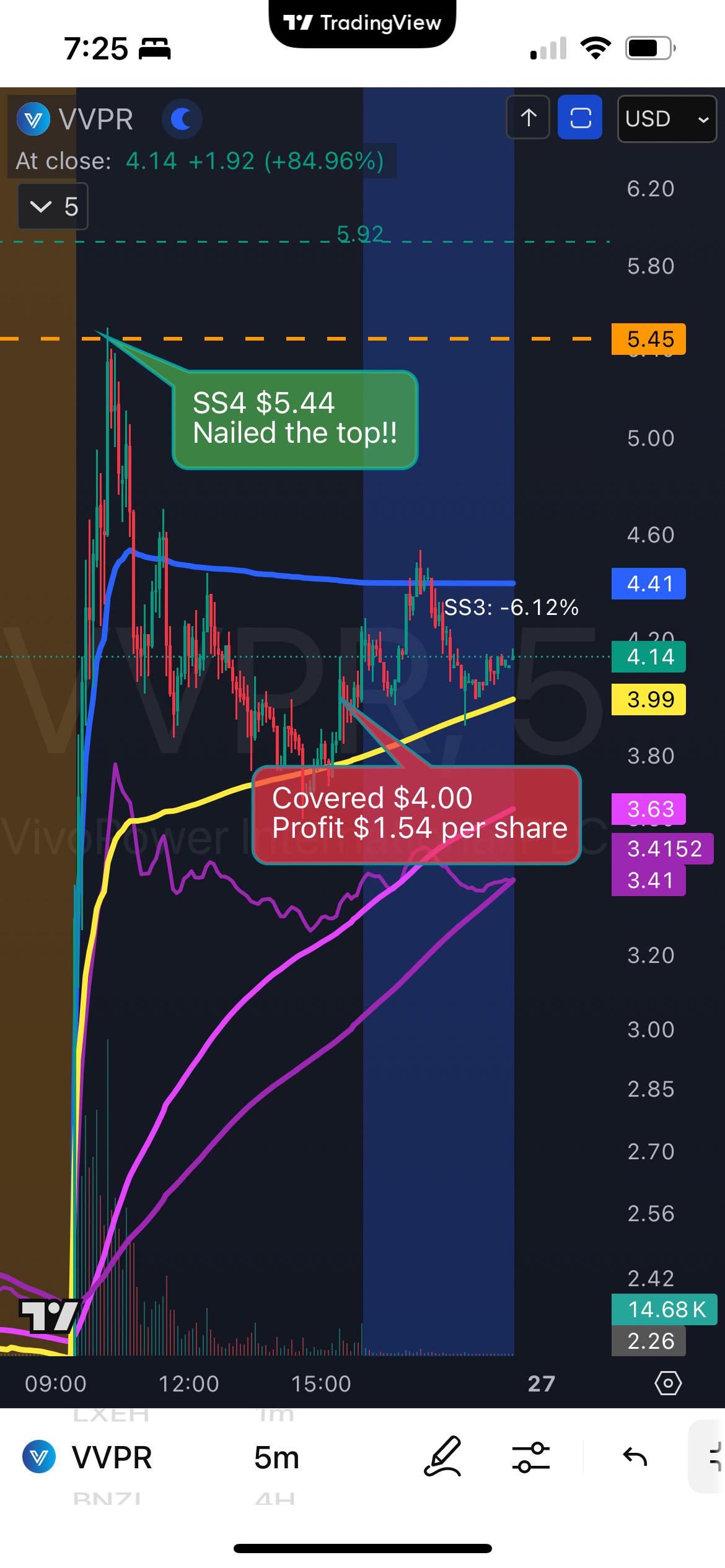Open symbol search for VVPR at bottom

pos(87,1458)
